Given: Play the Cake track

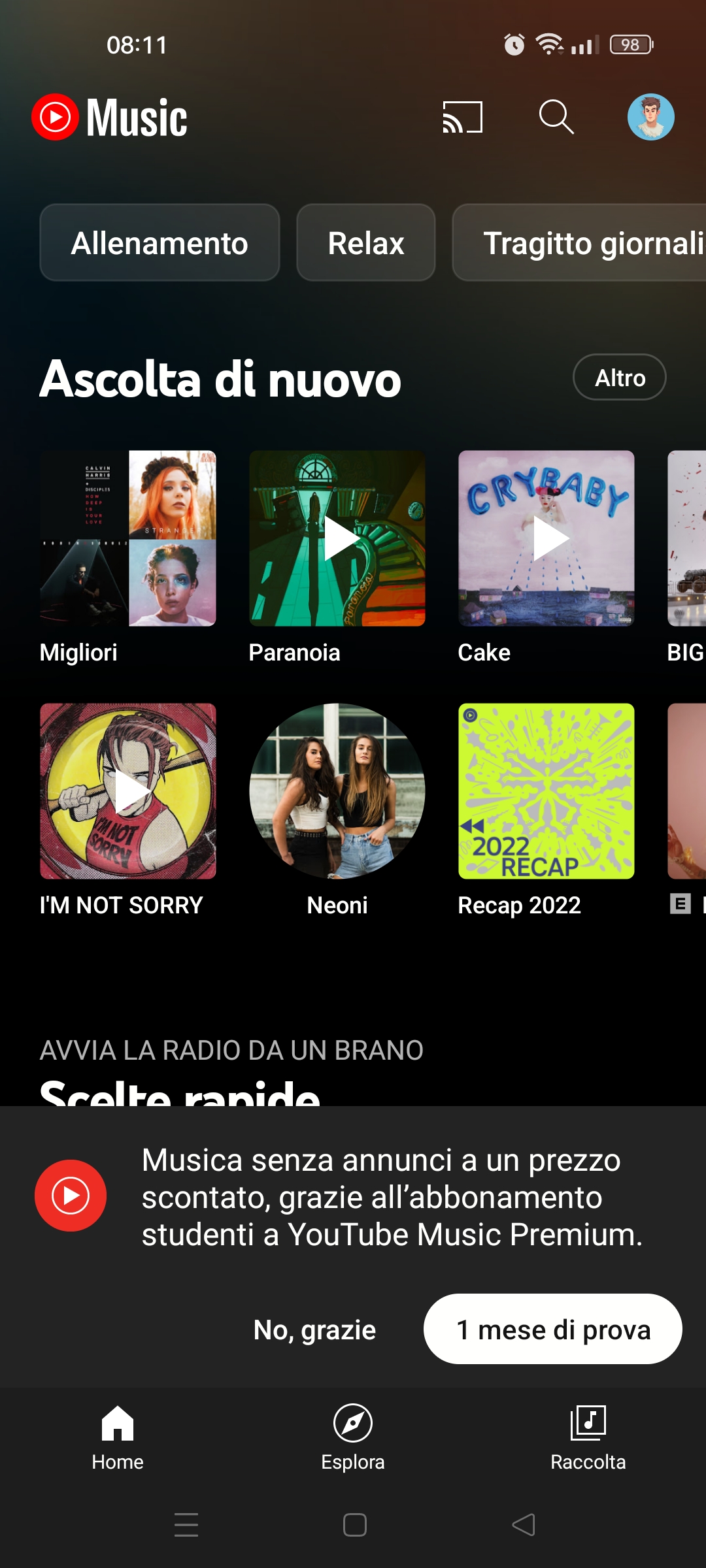Looking at the screenshot, I should click(546, 538).
